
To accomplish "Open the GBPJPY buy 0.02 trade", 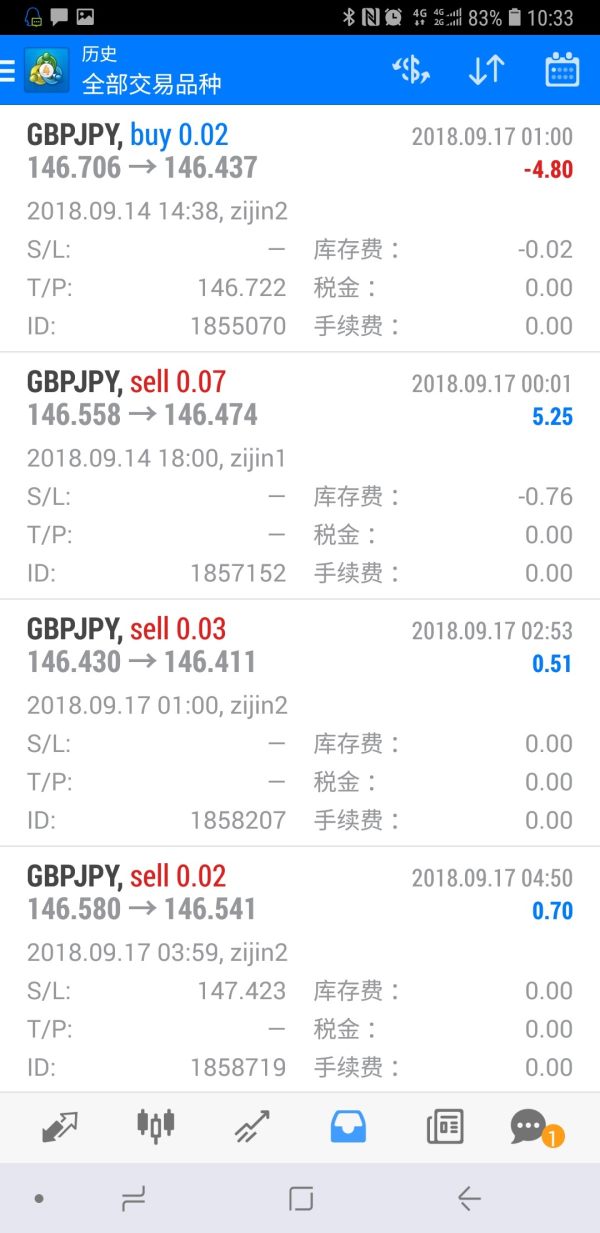I will pyautogui.click(x=300, y=228).
